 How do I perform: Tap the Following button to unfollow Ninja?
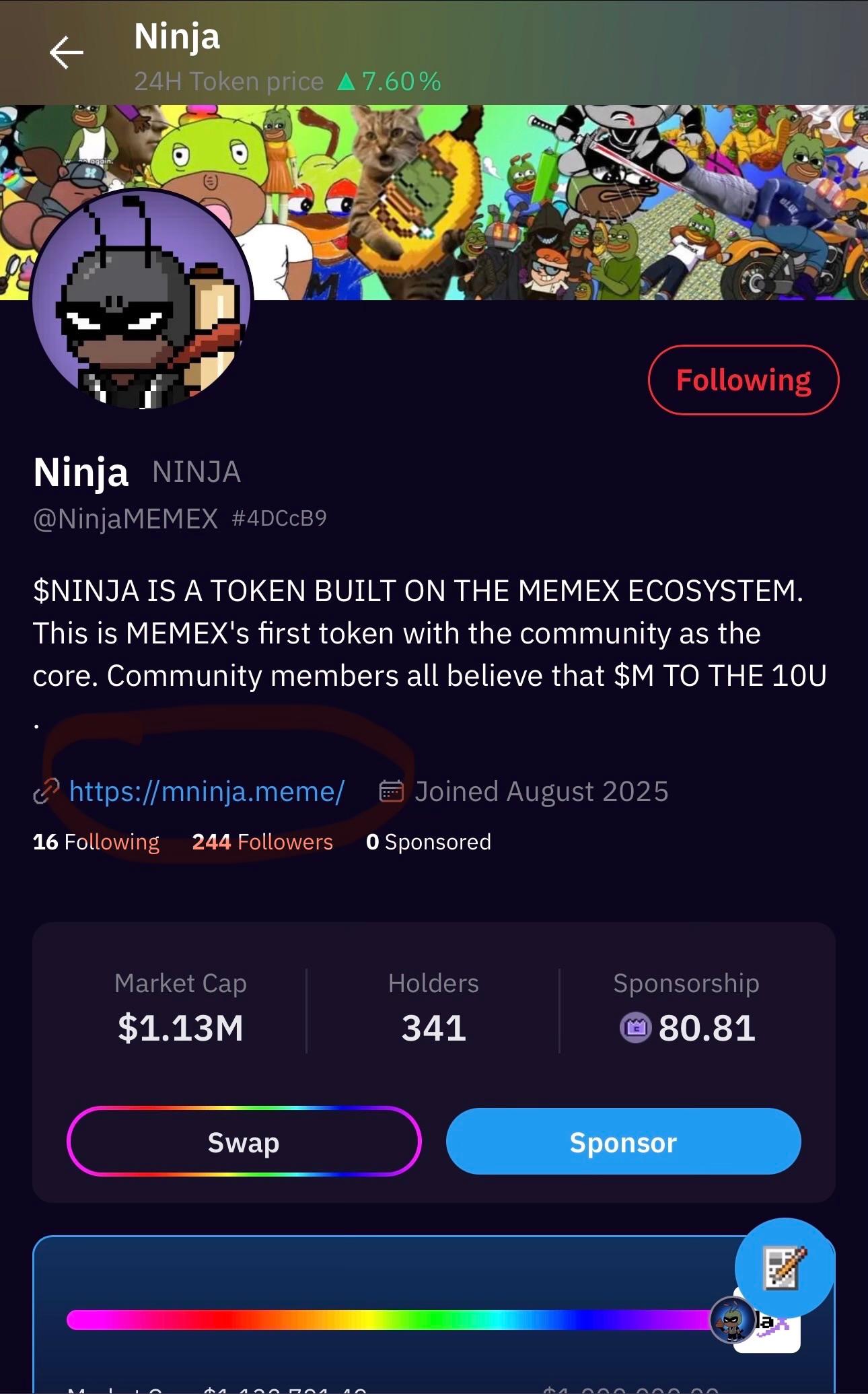(x=743, y=380)
